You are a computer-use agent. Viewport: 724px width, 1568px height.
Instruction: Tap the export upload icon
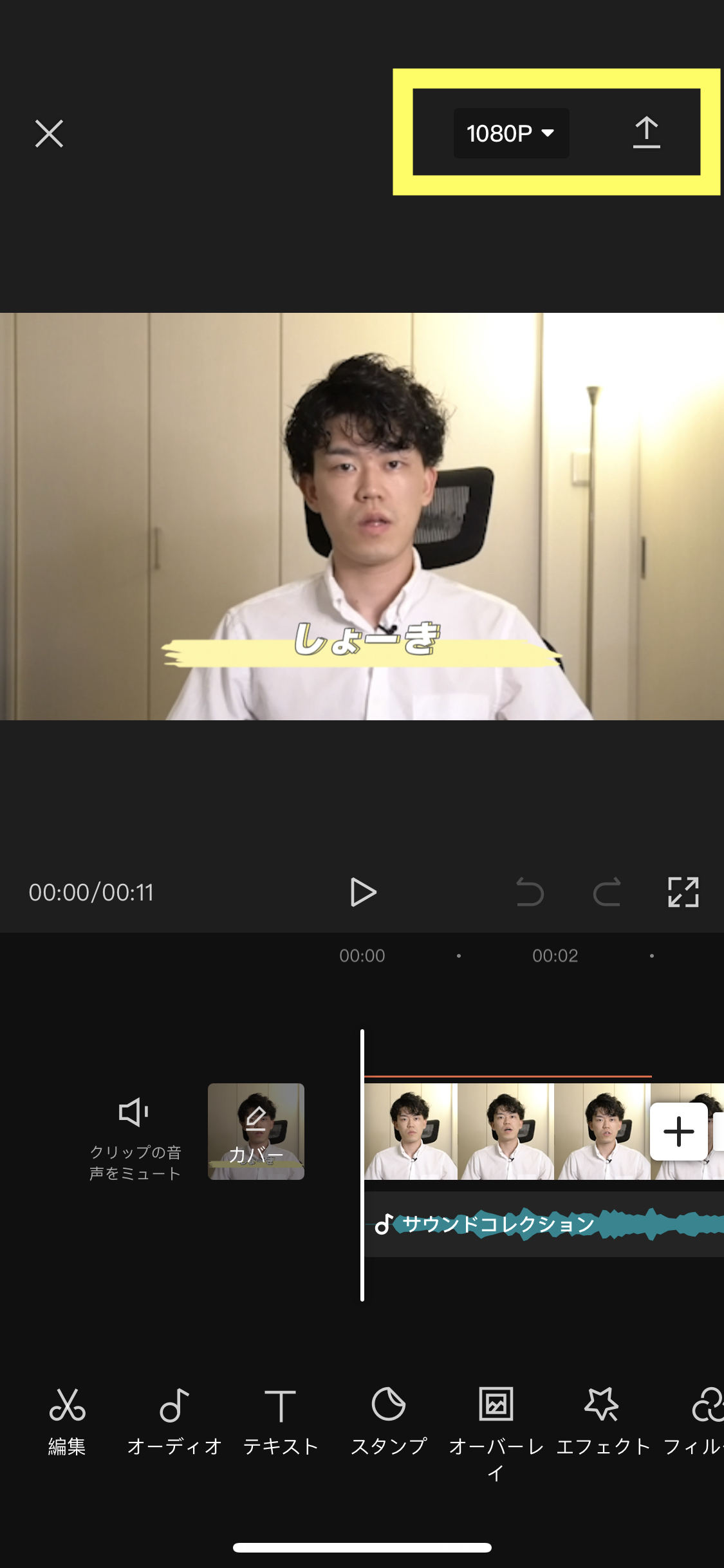point(646,133)
